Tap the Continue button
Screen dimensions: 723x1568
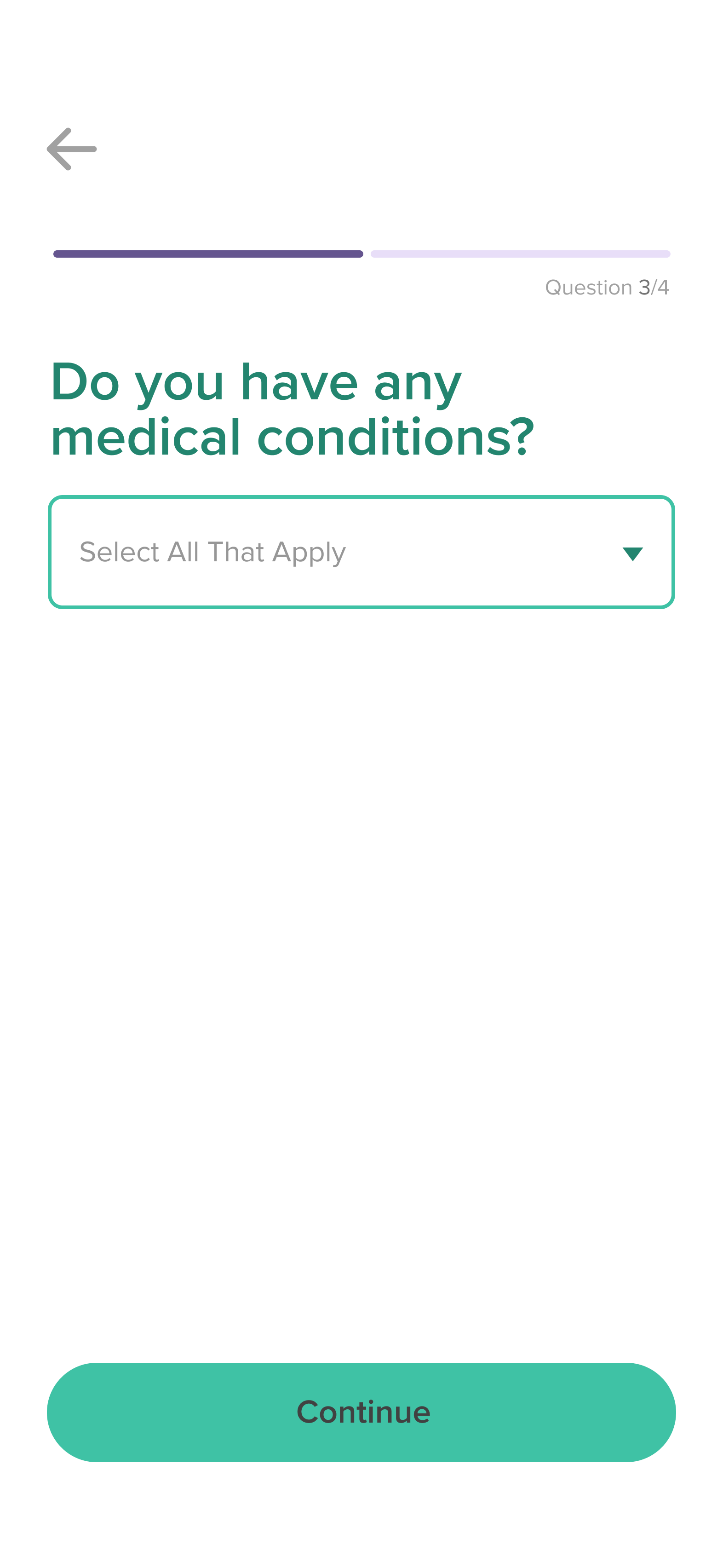[361, 1412]
